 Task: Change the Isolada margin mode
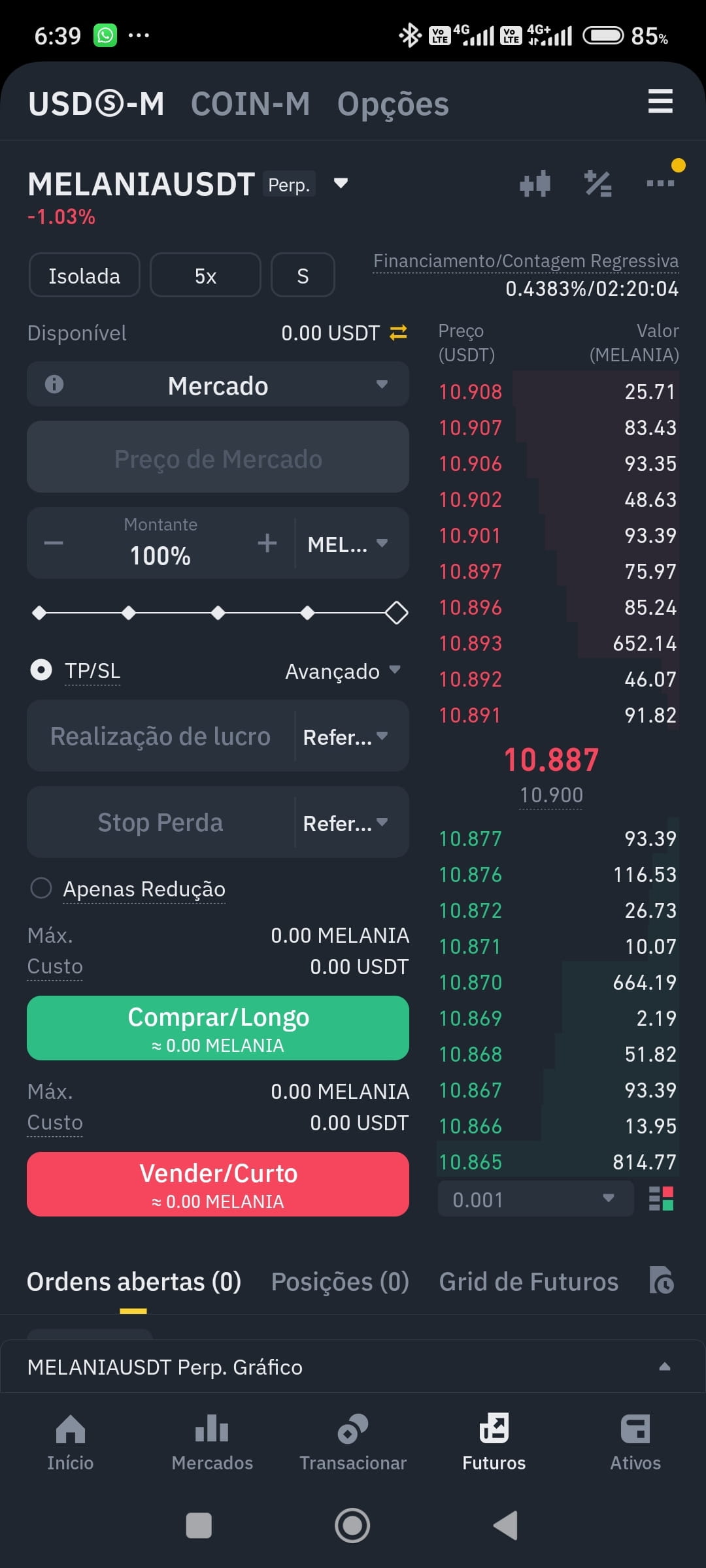point(84,275)
